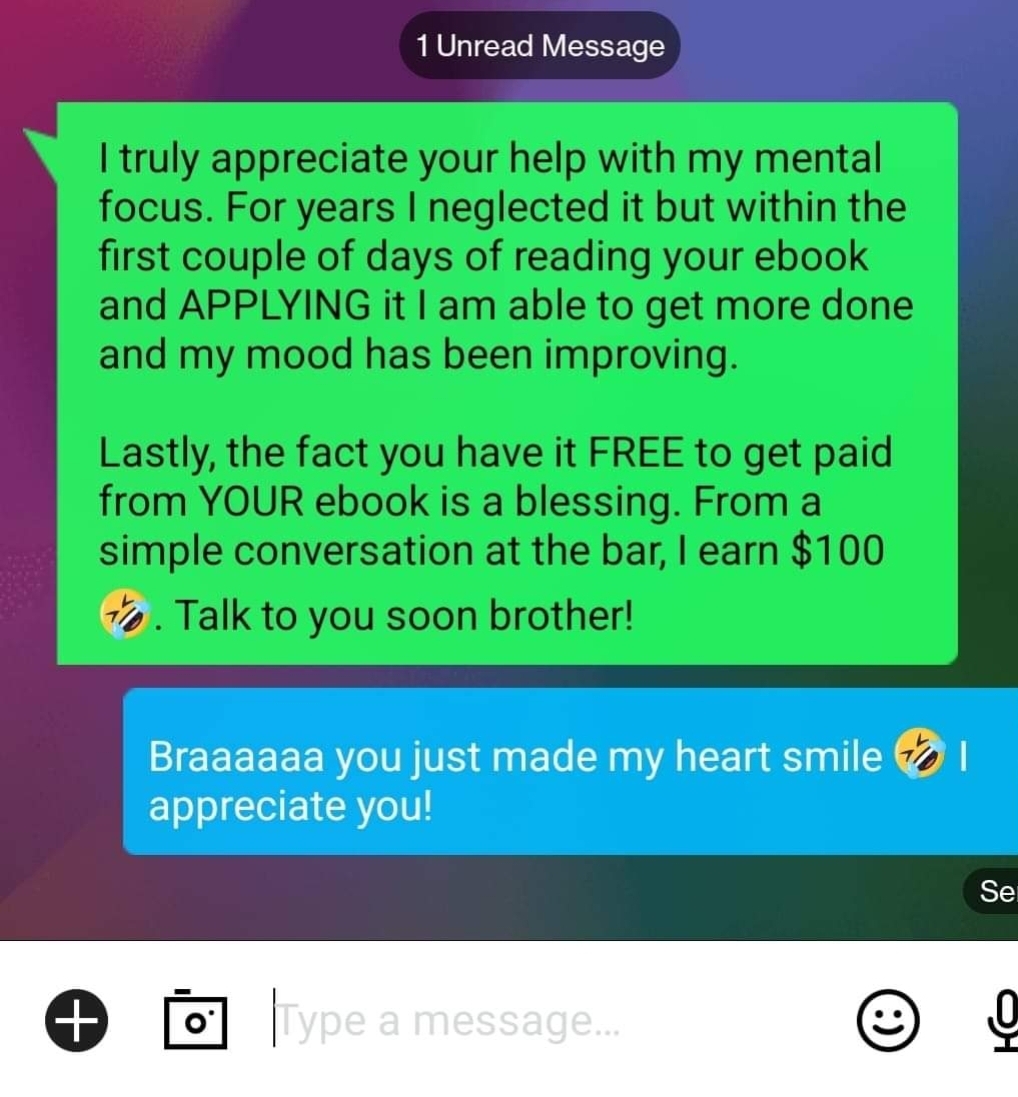The image size is (1018, 1097).
Task: Open the emoji picker
Action: coord(887,1021)
